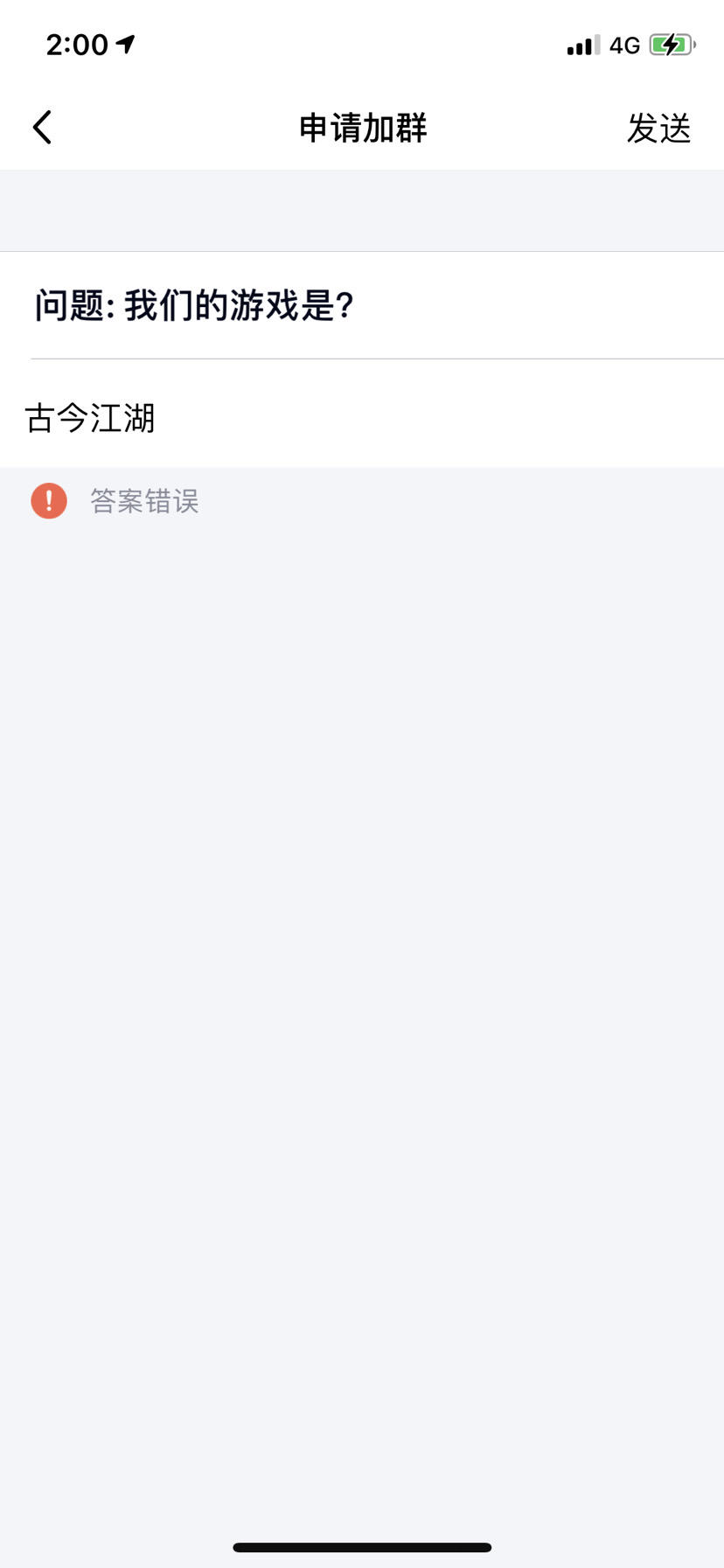Tap the cellular signal bars icon
Image resolution: width=724 pixels, height=1568 pixels.
pos(582,45)
